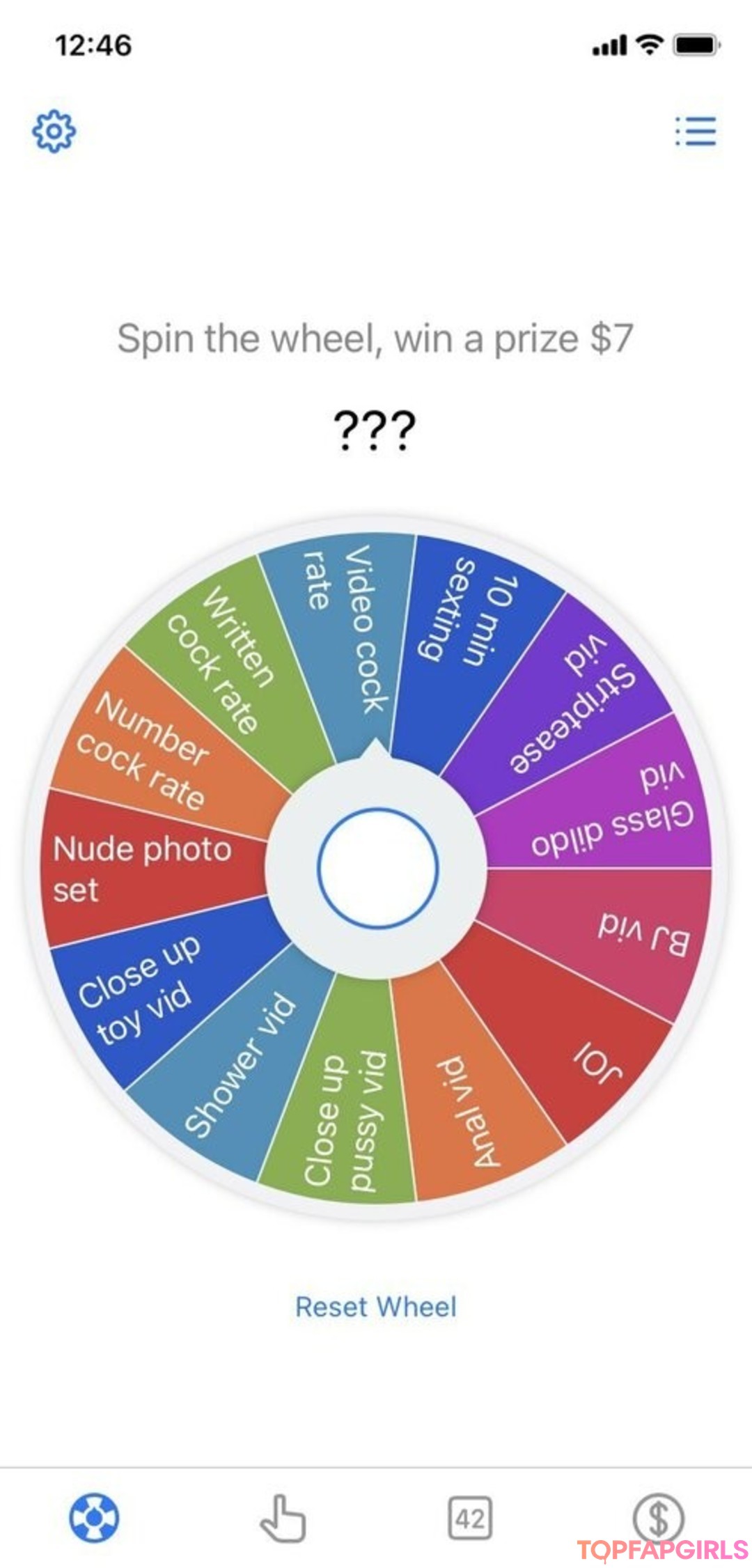
Task: Switch to the dollar coin tab
Action: tap(657, 1516)
